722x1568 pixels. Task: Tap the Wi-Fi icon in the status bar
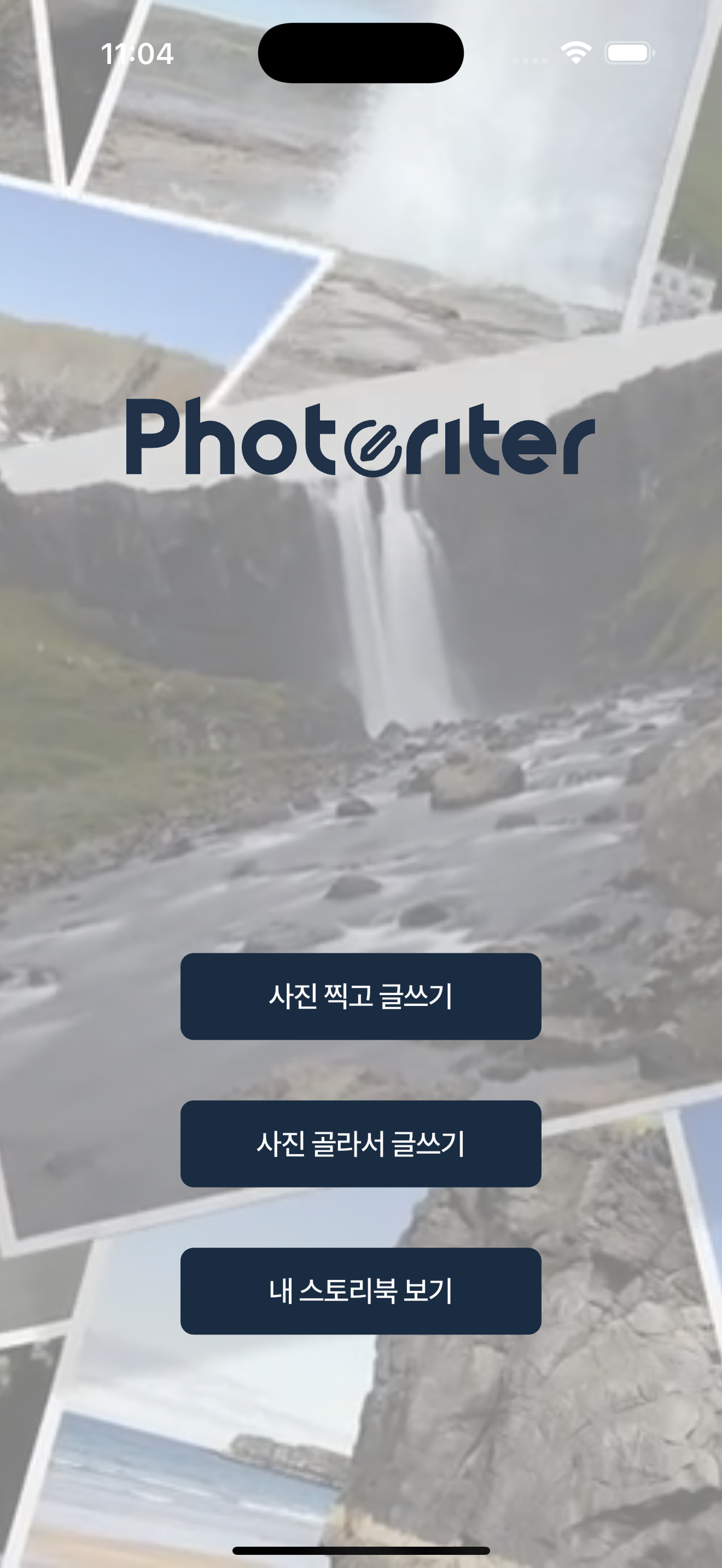point(575,54)
